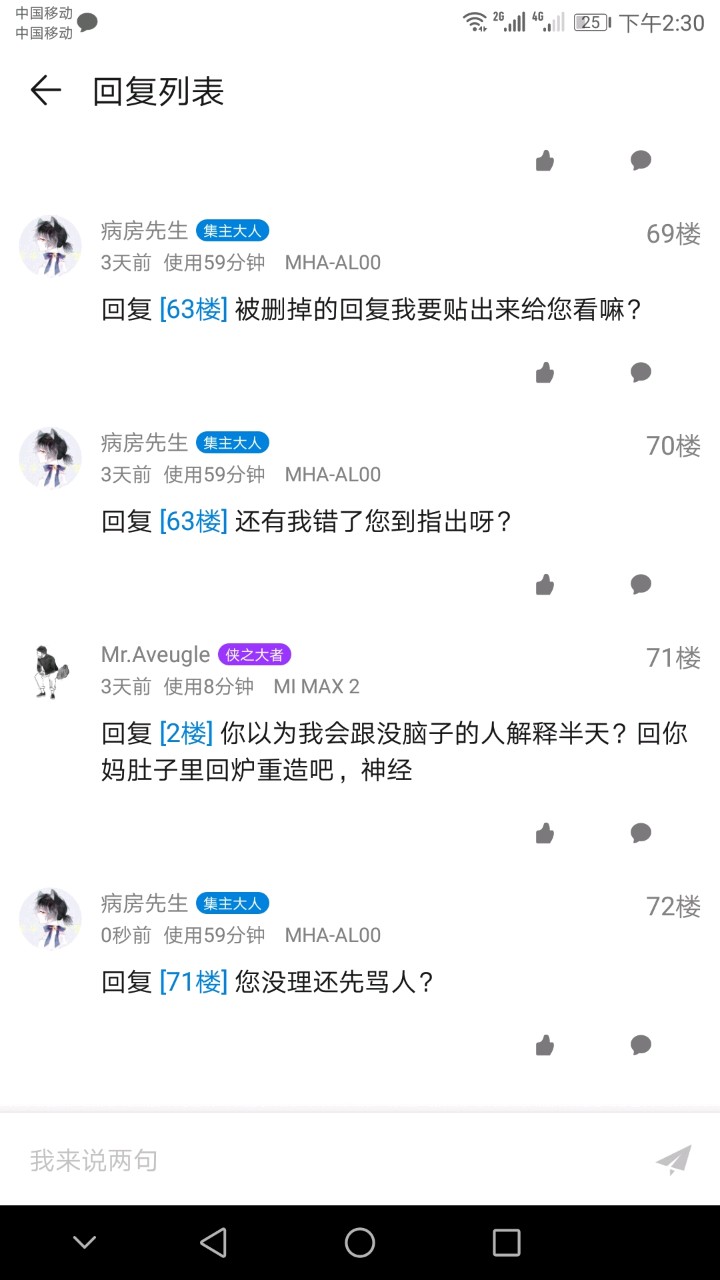This screenshot has width=720, height=1280.
Task: Send the reply with the paper plane
Action: pyautogui.click(x=673, y=1160)
